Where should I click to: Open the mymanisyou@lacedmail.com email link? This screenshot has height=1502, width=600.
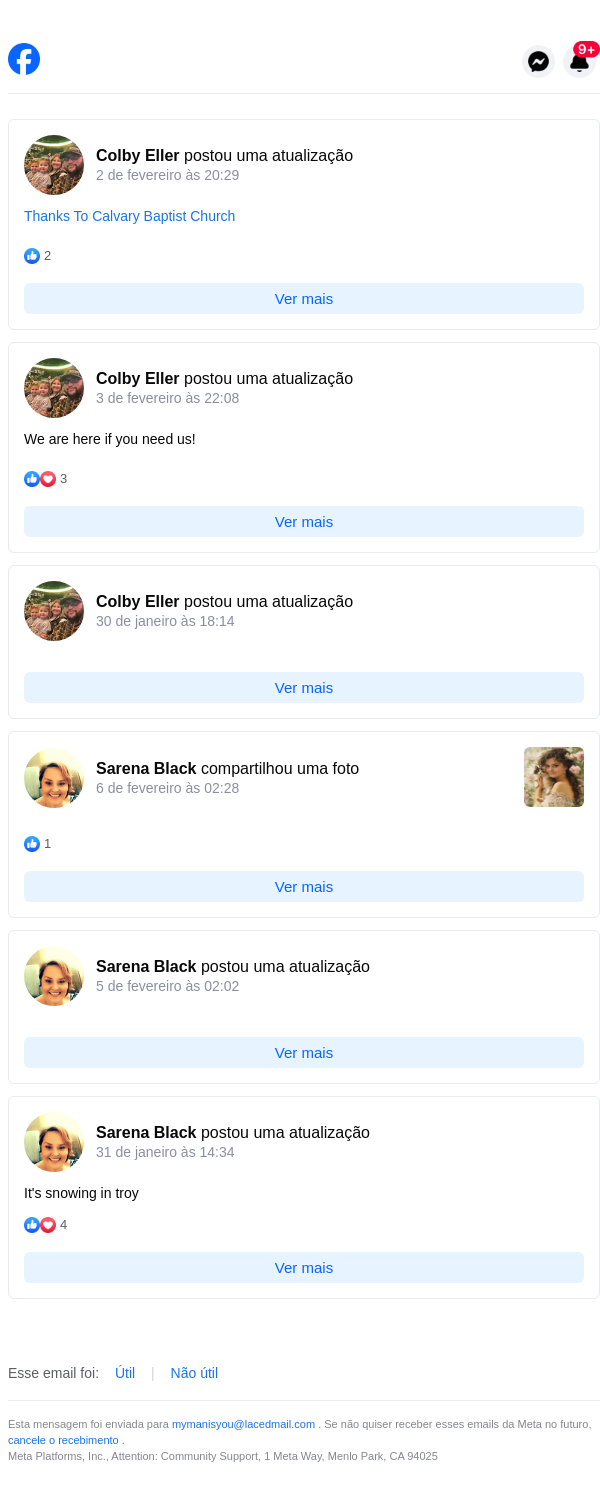[x=243, y=1424]
